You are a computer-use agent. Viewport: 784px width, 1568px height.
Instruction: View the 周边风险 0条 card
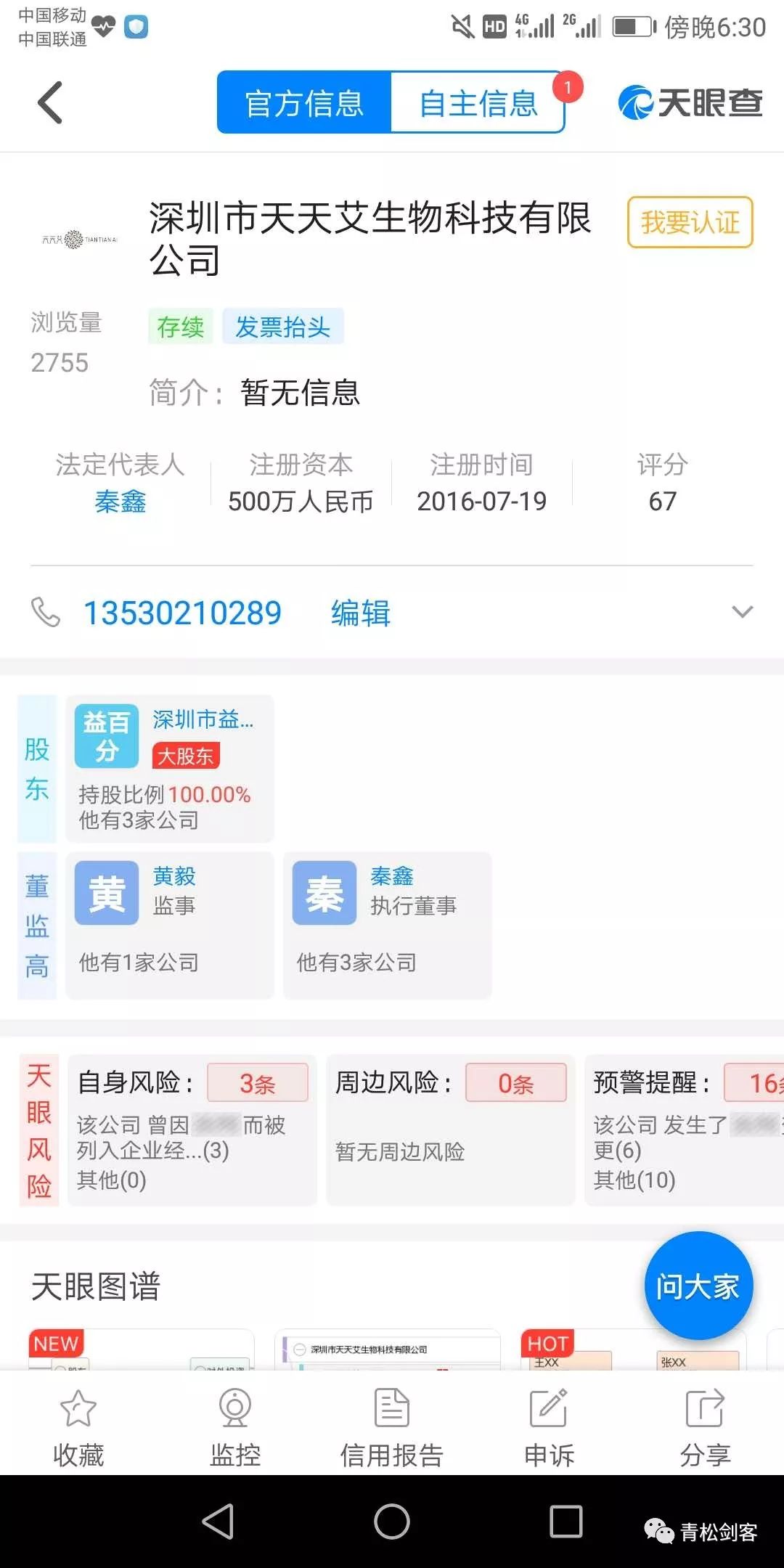450,1130
